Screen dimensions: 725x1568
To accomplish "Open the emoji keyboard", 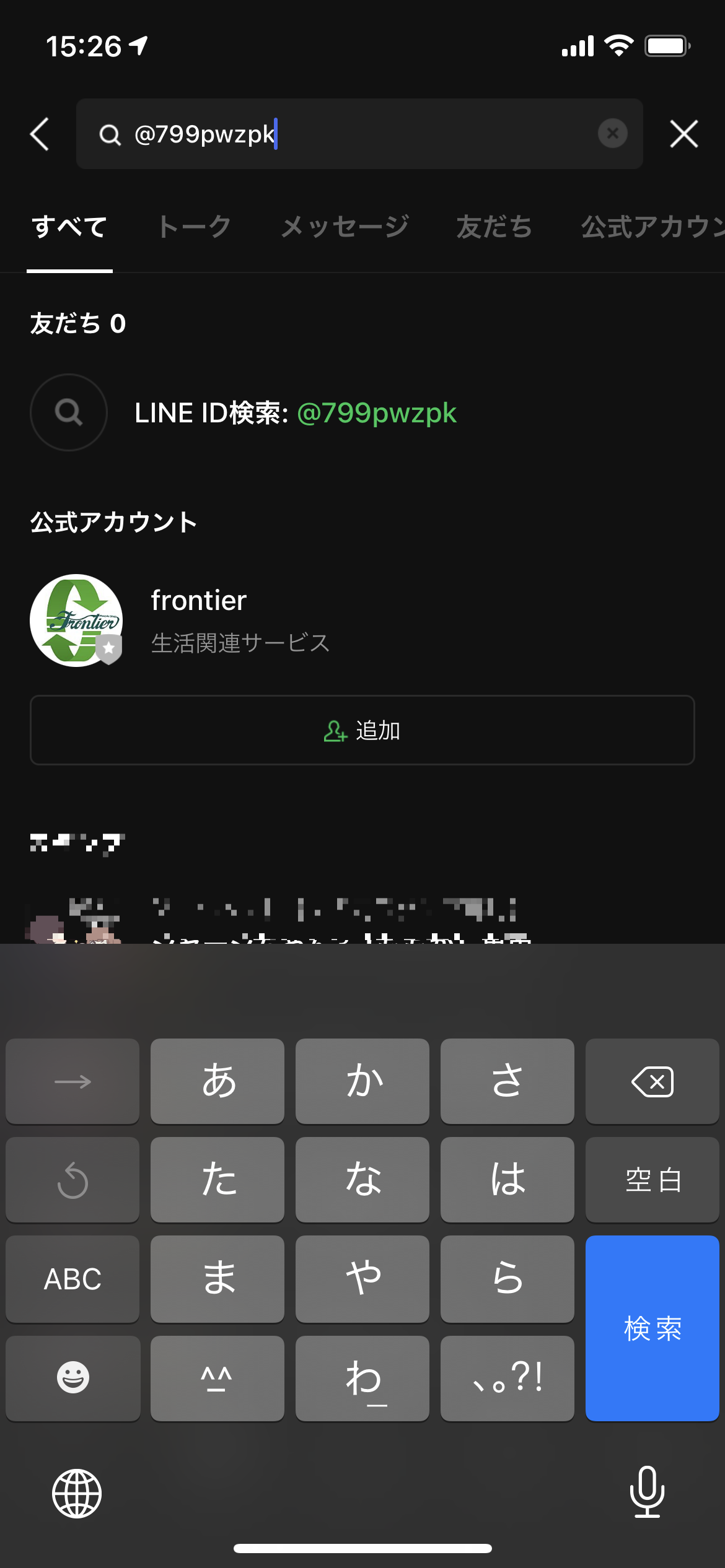I will point(72,1377).
